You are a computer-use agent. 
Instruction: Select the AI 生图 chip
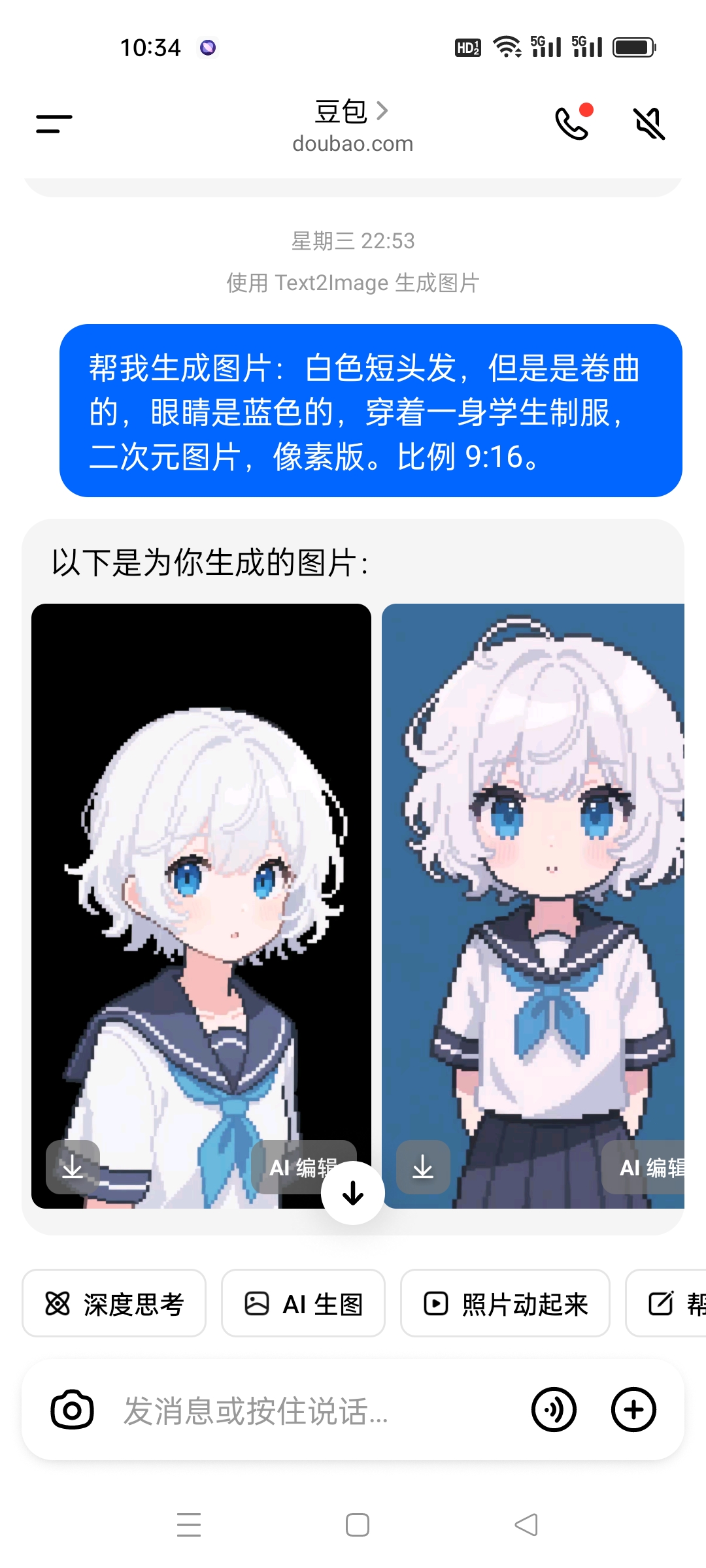303,1304
